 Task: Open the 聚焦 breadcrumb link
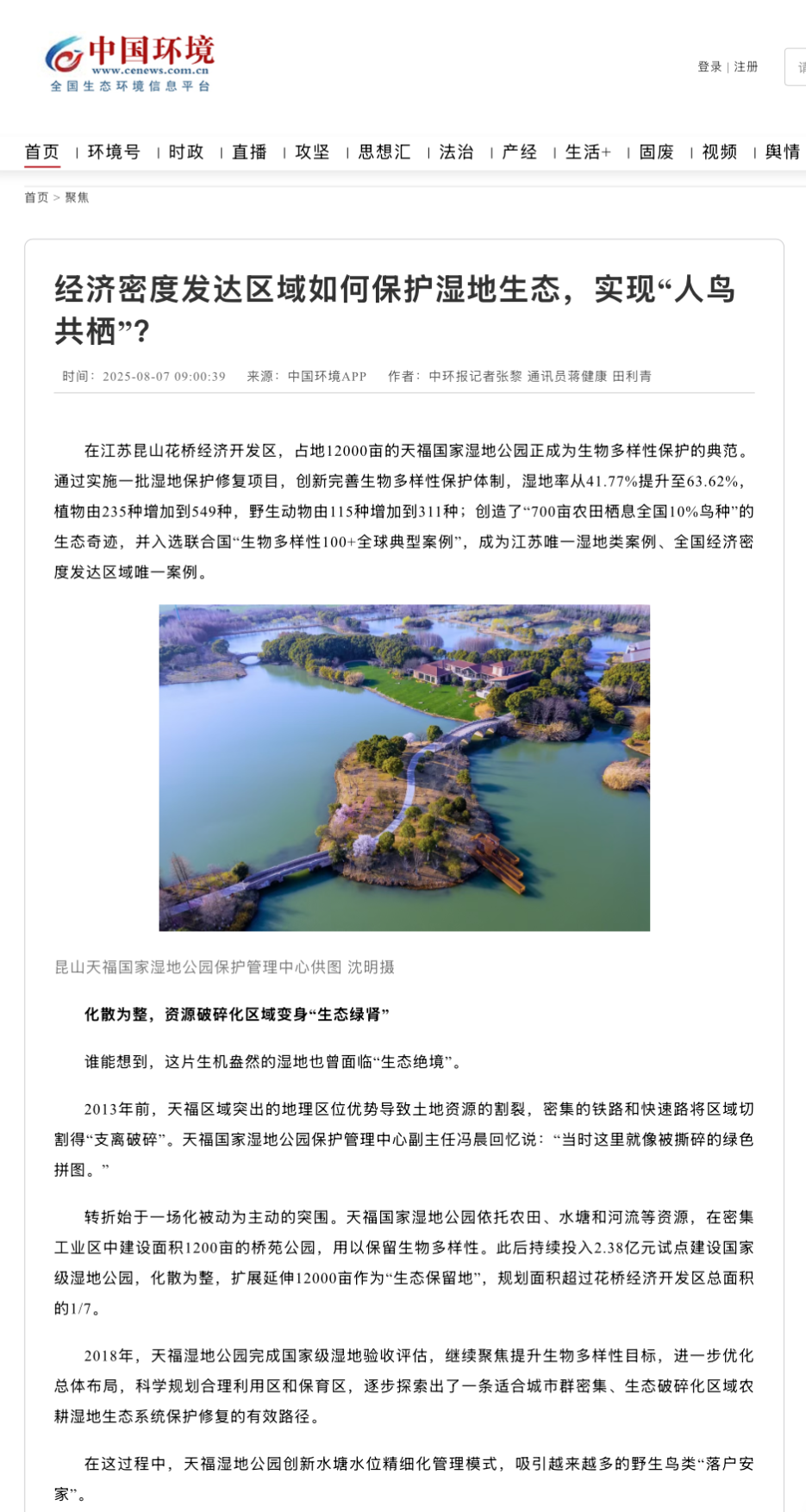[77, 198]
